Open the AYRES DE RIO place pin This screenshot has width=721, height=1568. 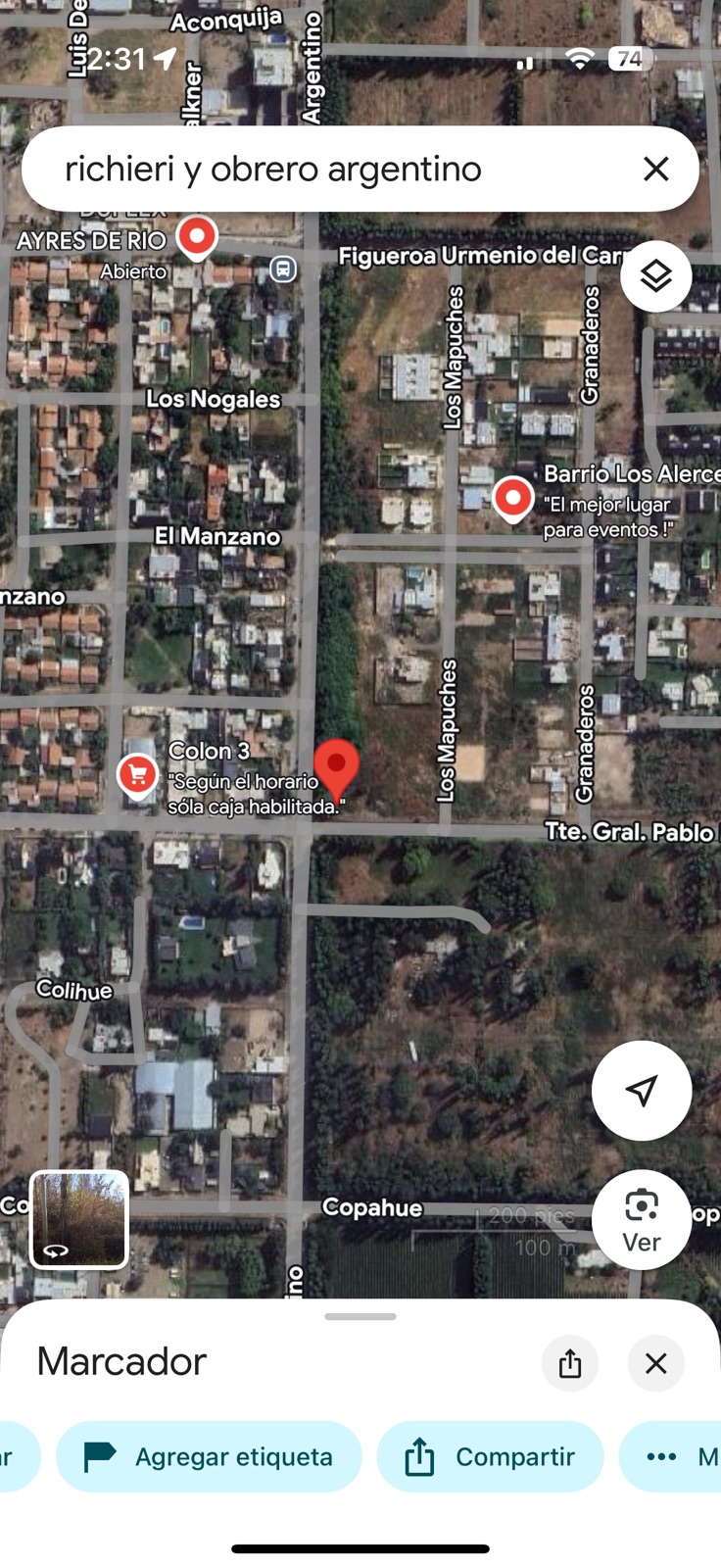[x=197, y=237]
